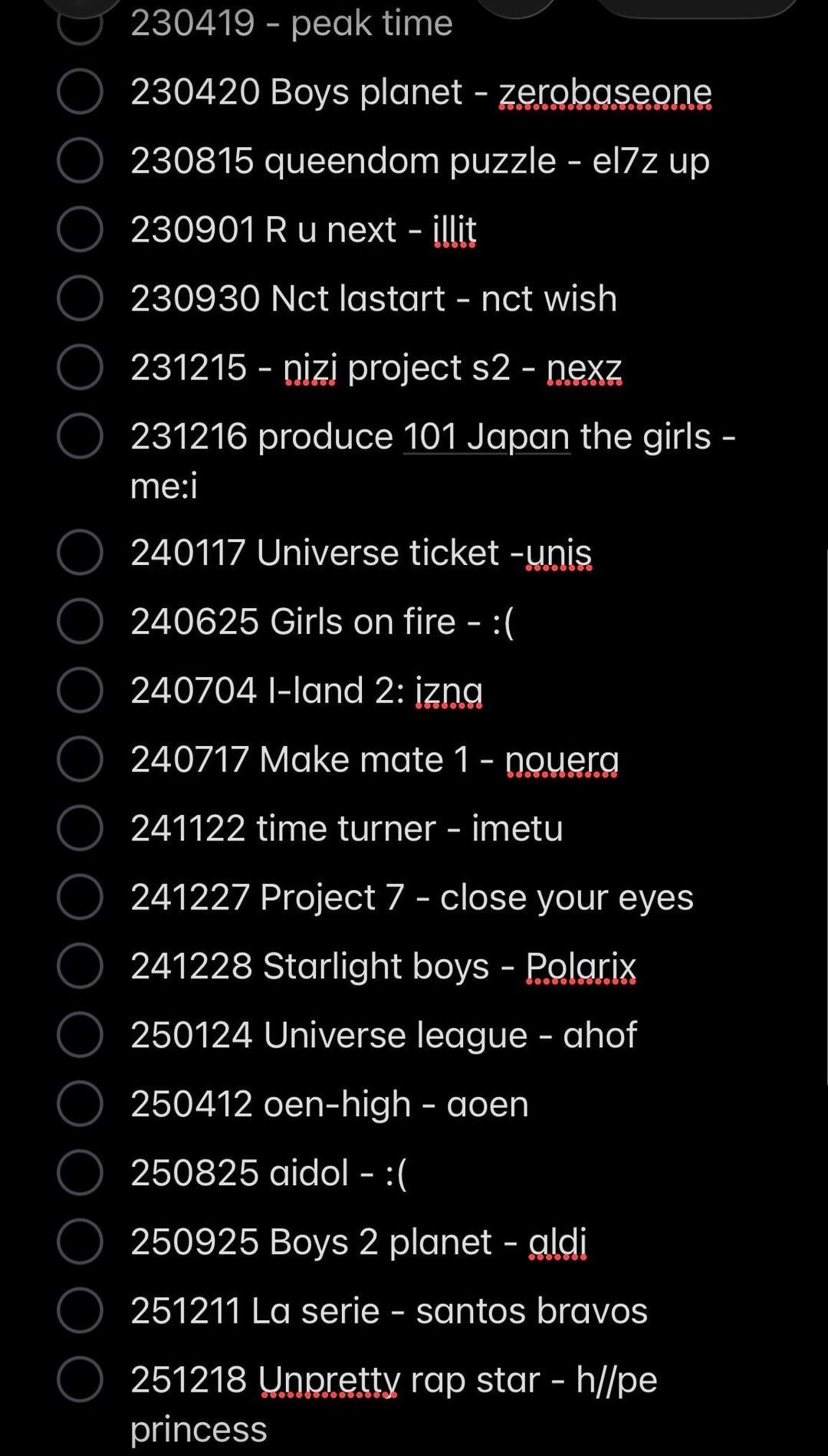Check off 241227 Project 7
828x1456 pixels.
(x=80, y=897)
